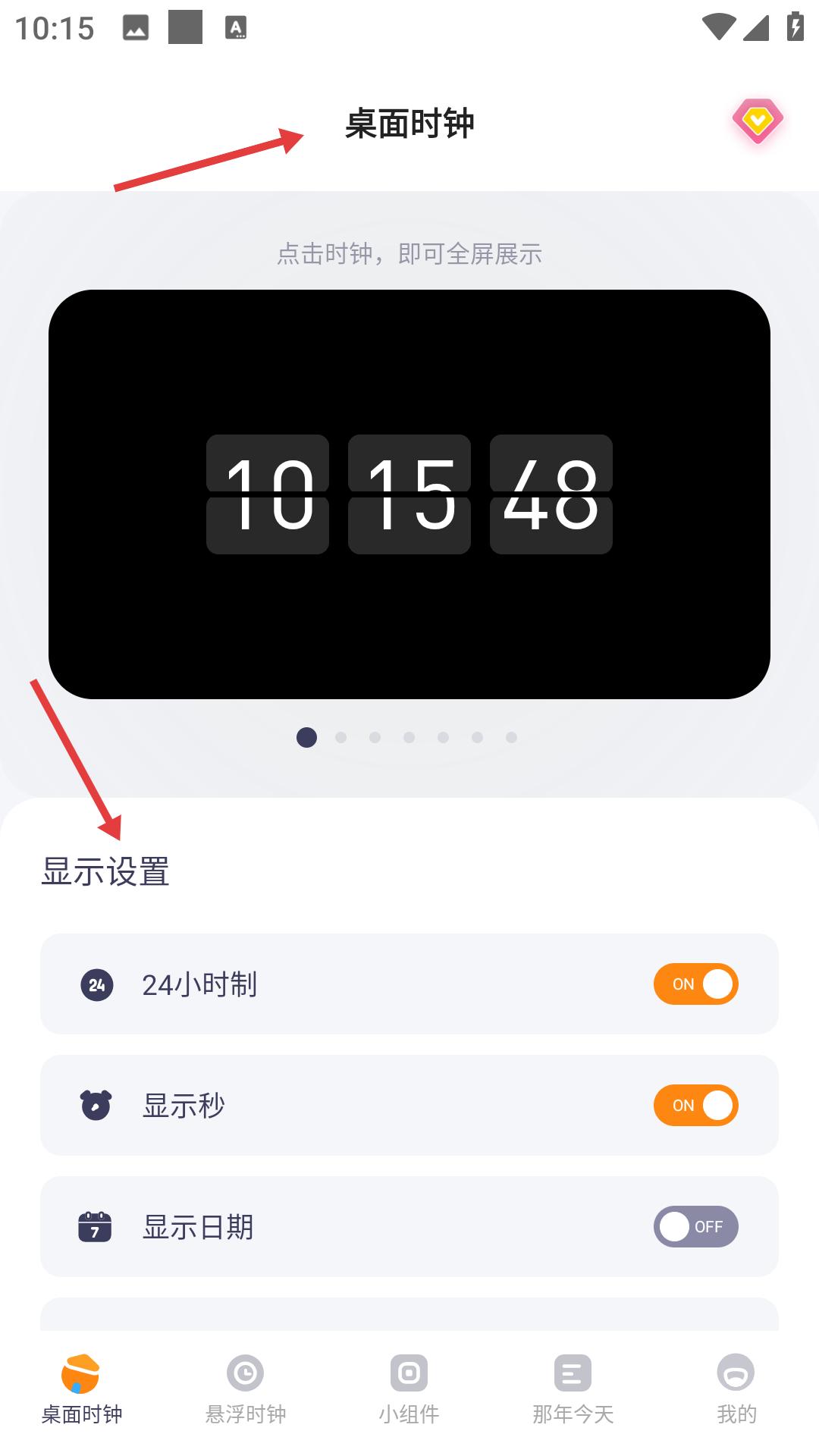Screen dimensions: 819x1456
Task: Select the 桌面时钟 bottom tab
Action: point(82,1389)
